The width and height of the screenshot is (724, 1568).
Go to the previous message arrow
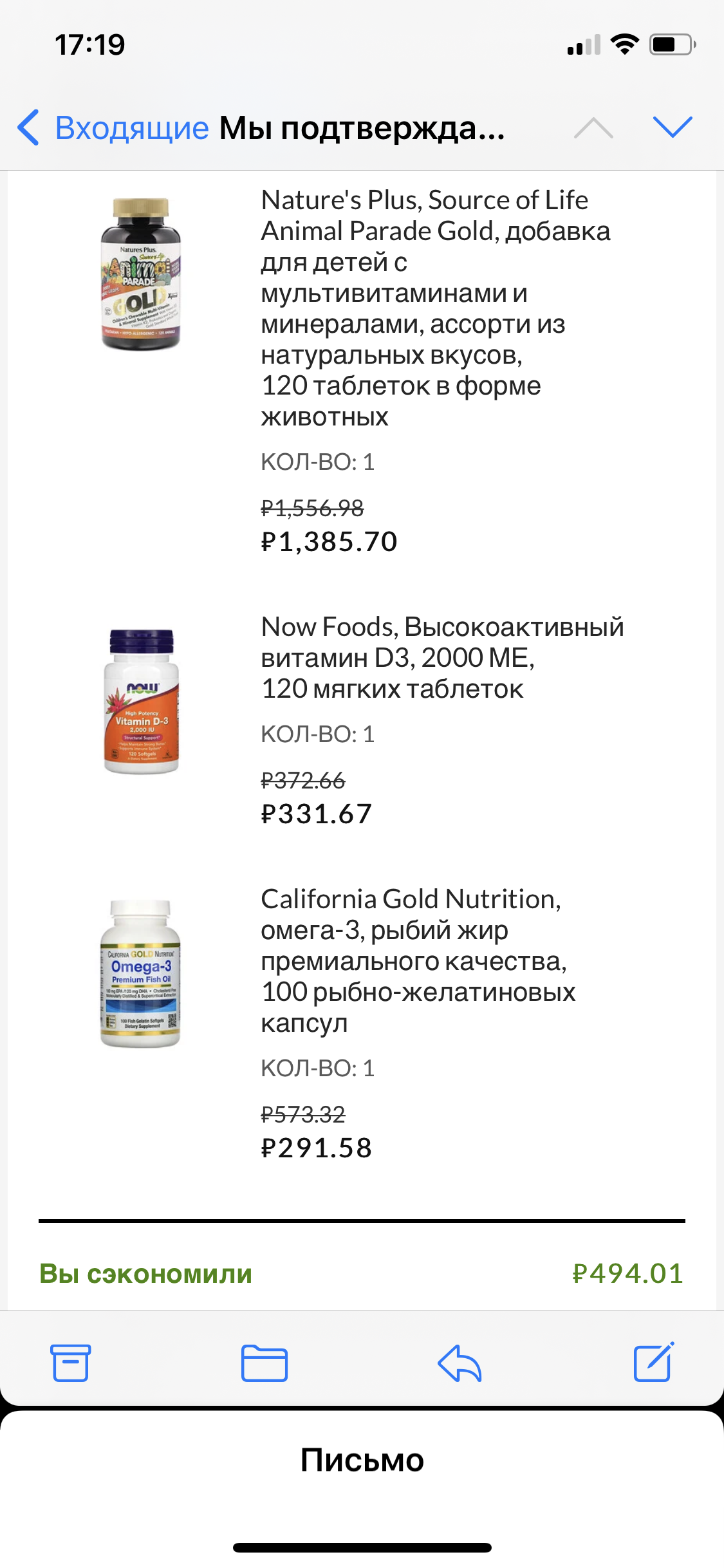tap(593, 127)
